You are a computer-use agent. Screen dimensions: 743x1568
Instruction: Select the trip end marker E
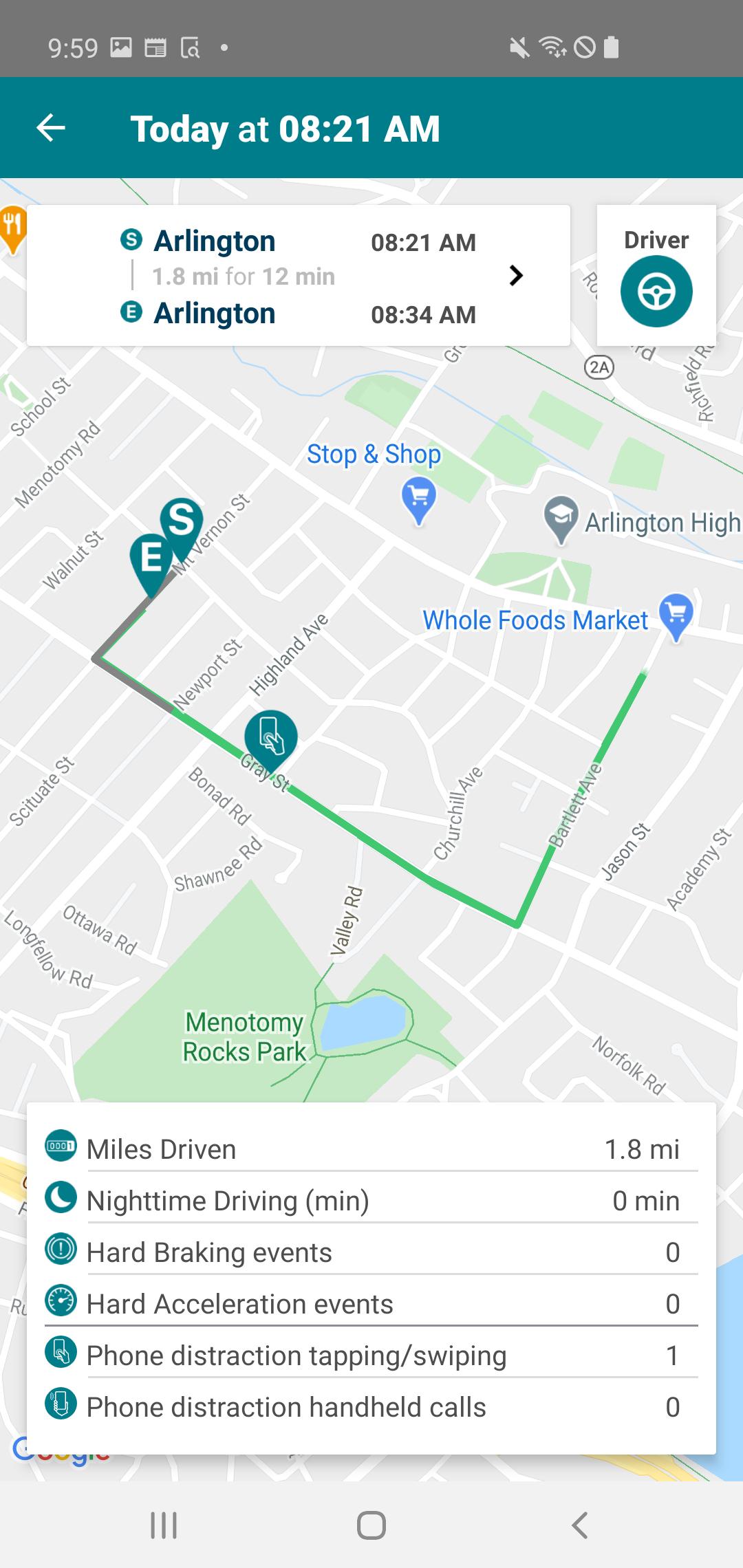click(151, 558)
